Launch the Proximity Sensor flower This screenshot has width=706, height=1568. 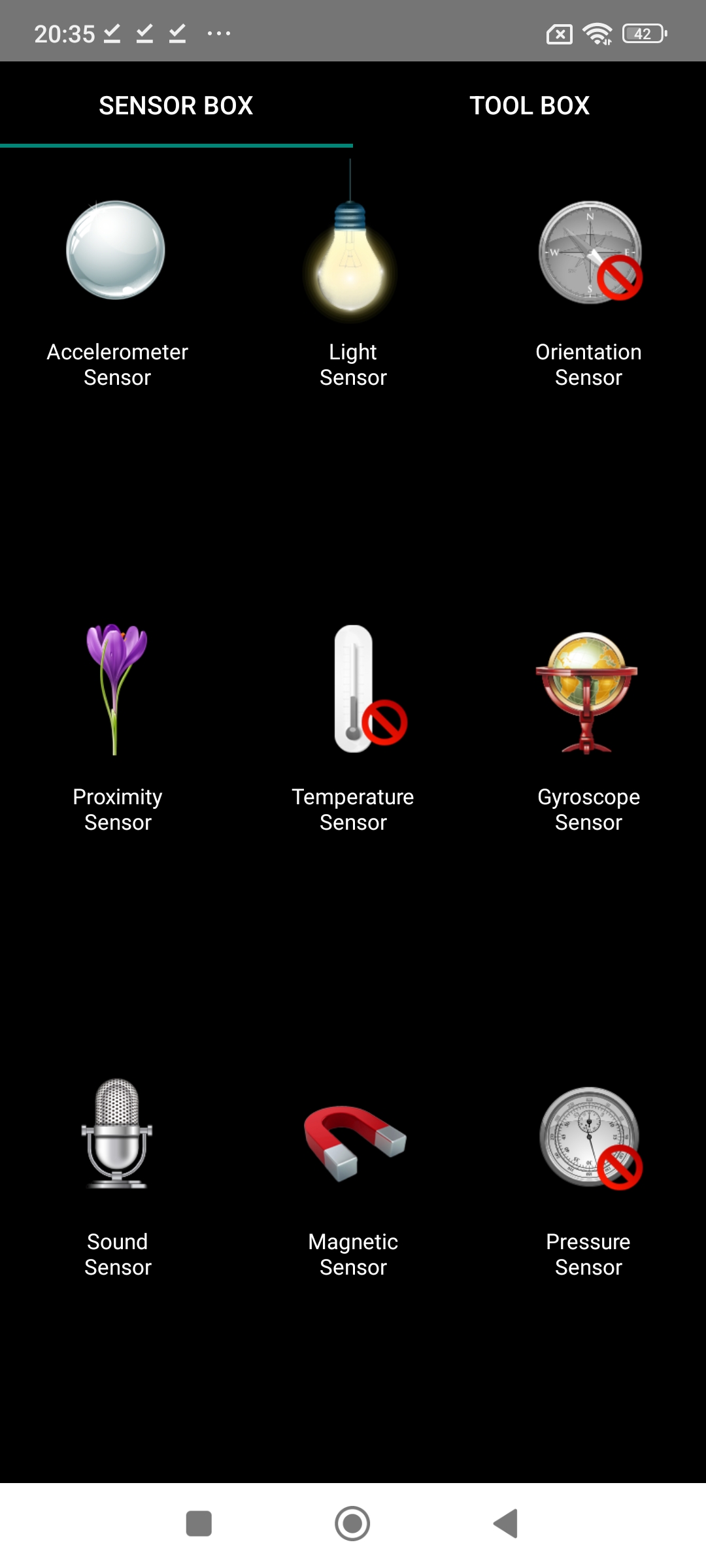click(116, 689)
